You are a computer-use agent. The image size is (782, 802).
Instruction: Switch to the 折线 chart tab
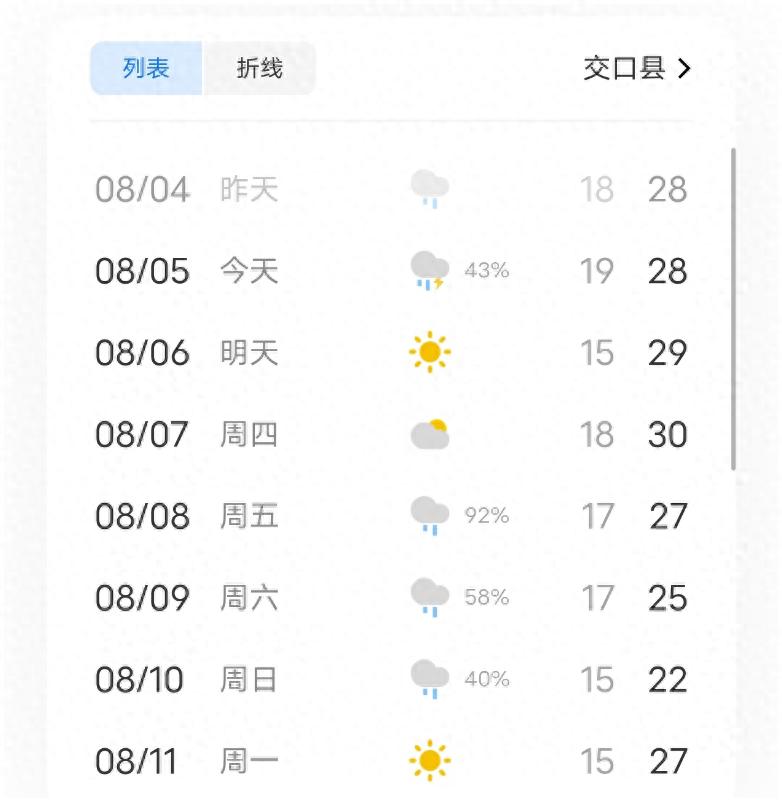point(259,67)
